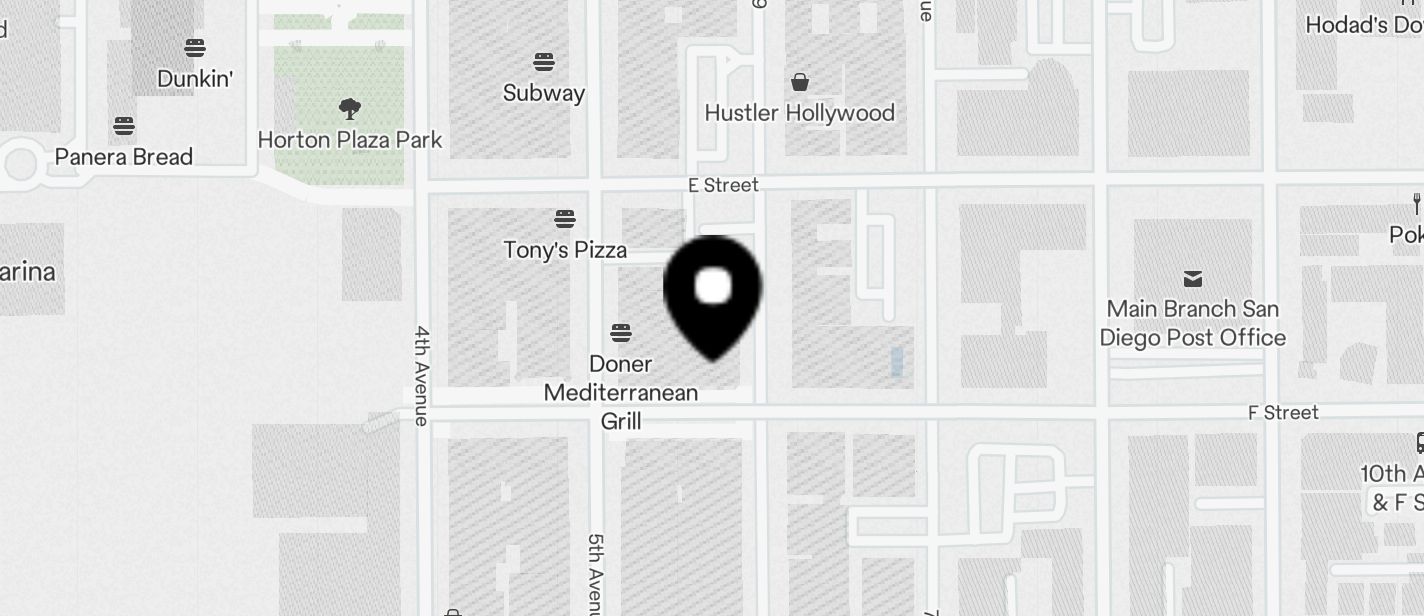Select Horton Plaza Park on the map
Image resolution: width=1424 pixels, height=616 pixels.
(x=349, y=109)
